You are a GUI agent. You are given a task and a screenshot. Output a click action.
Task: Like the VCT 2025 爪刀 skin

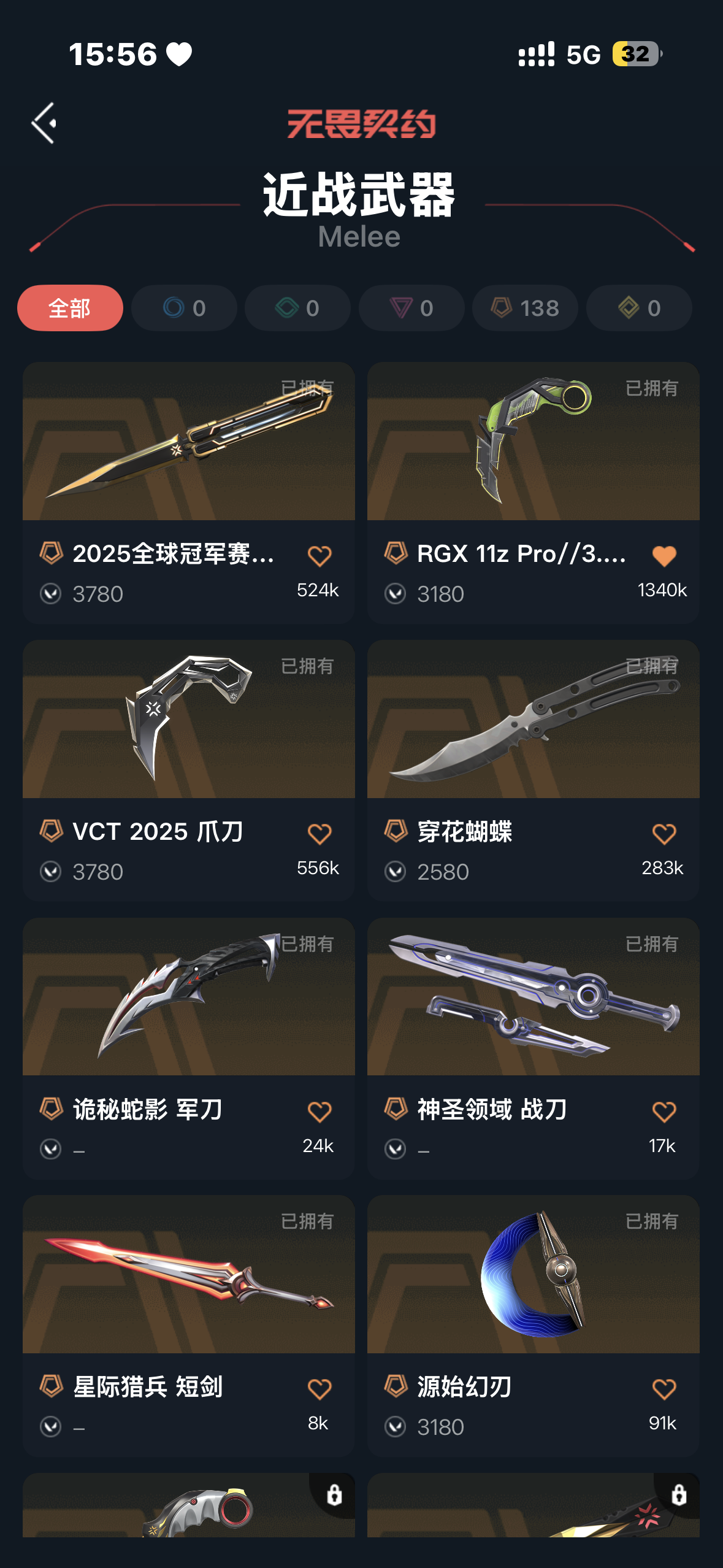coord(319,834)
